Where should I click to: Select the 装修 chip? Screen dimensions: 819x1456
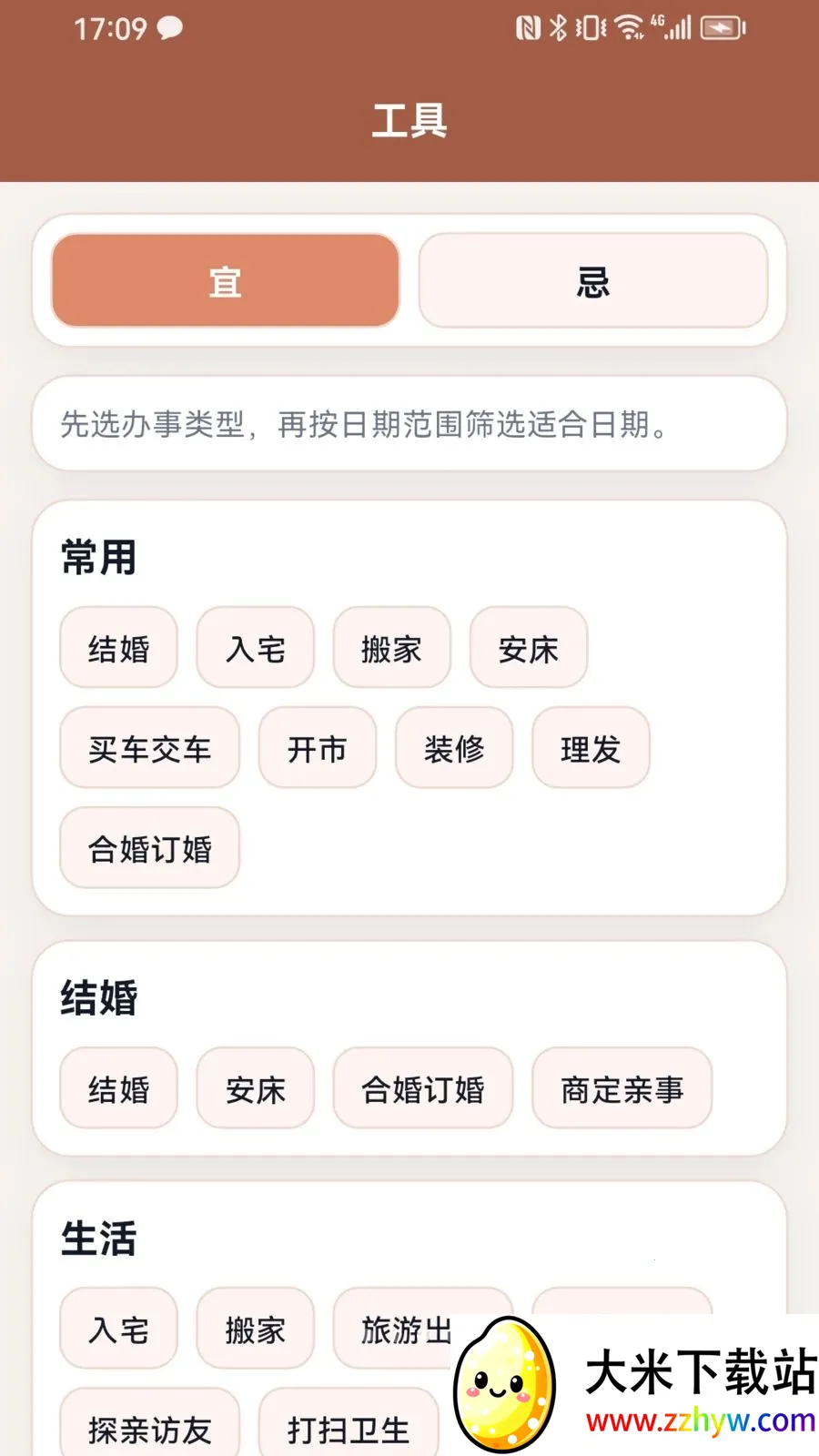tap(454, 748)
